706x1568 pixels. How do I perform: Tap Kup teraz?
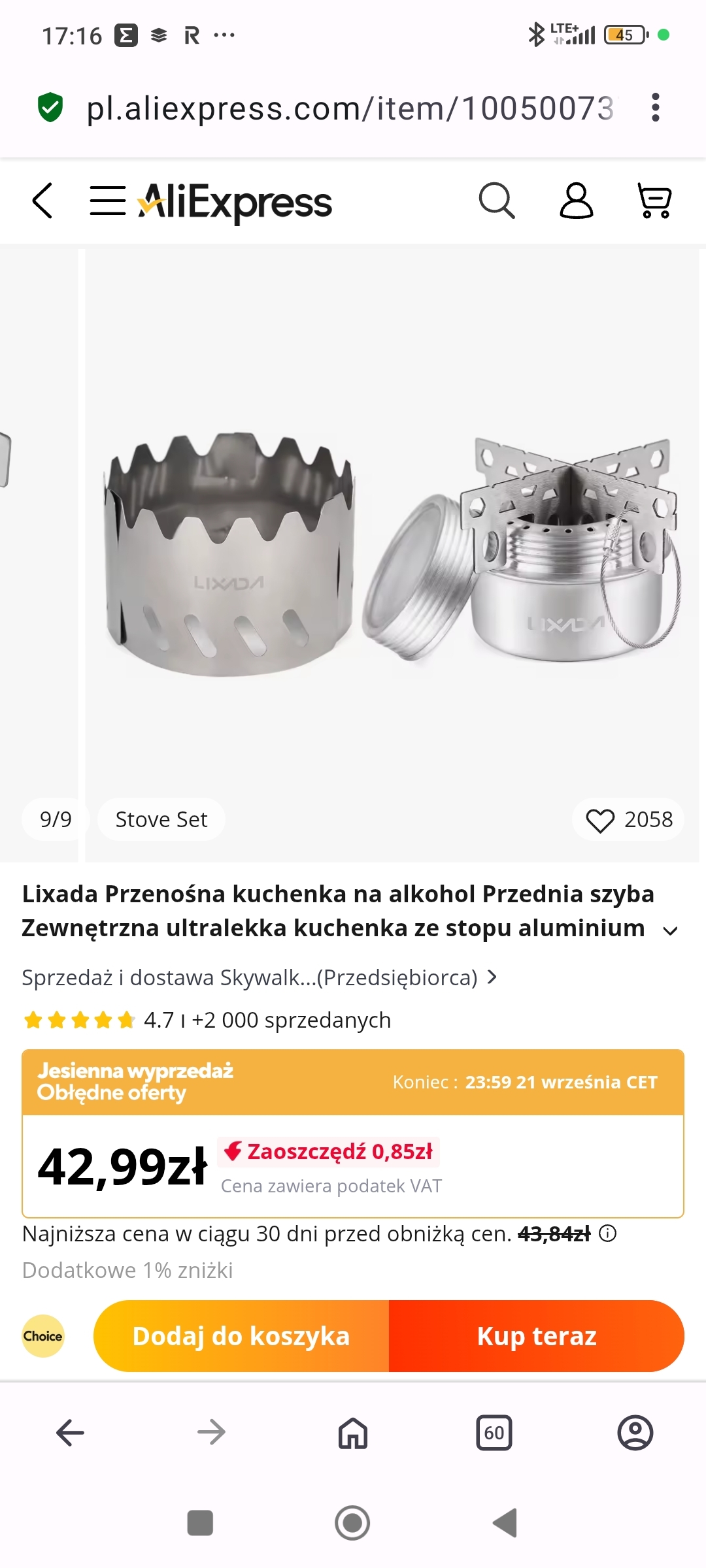(537, 1336)
